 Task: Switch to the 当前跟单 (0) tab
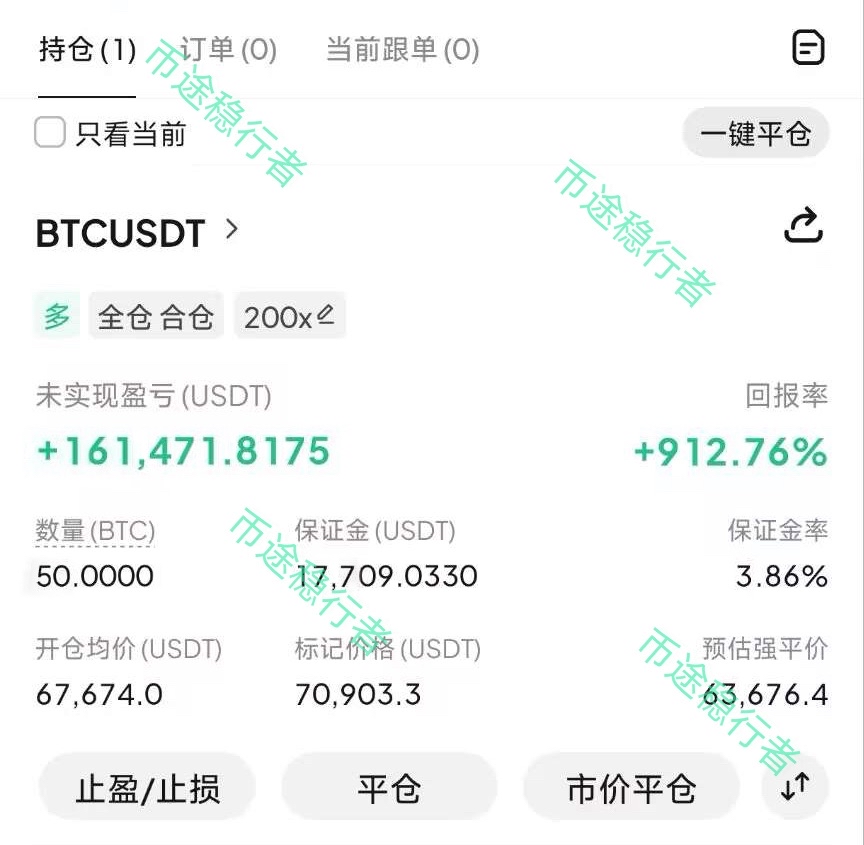click(x=402, y=49)
